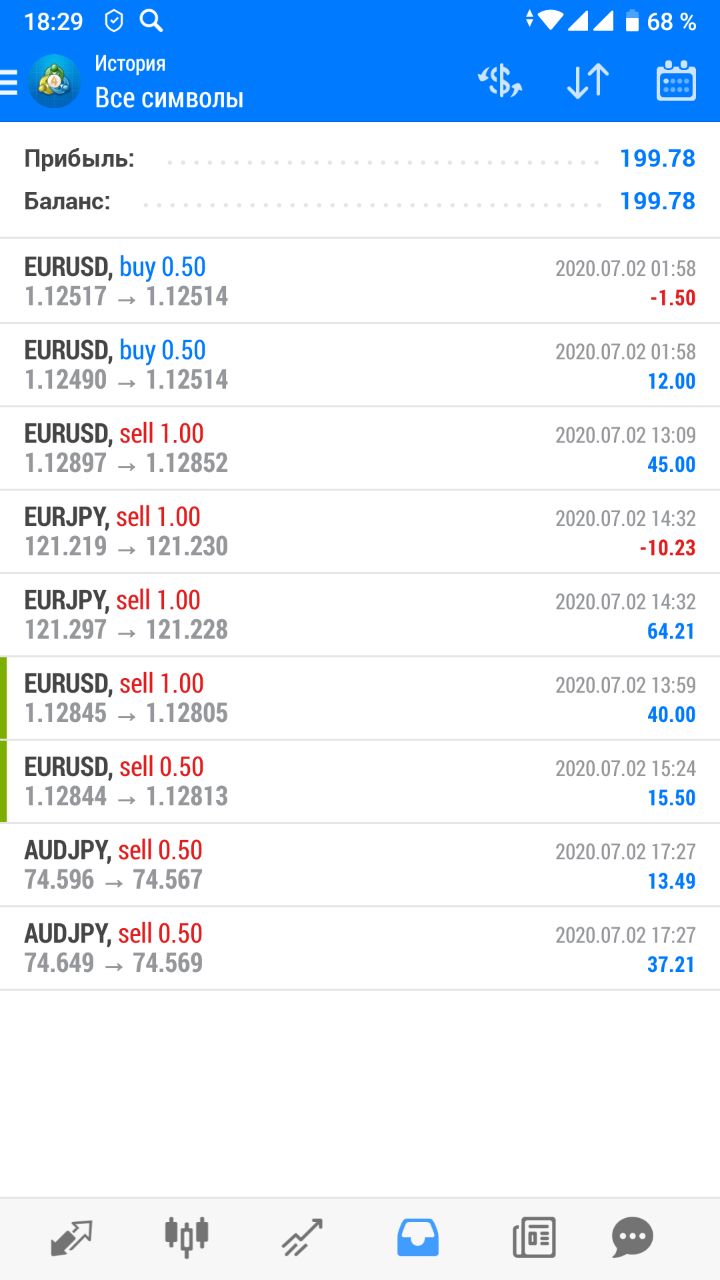Open the AUDJPY sell trade with 37.21 profit
The image size is (720, 1280).
(360, 948)
